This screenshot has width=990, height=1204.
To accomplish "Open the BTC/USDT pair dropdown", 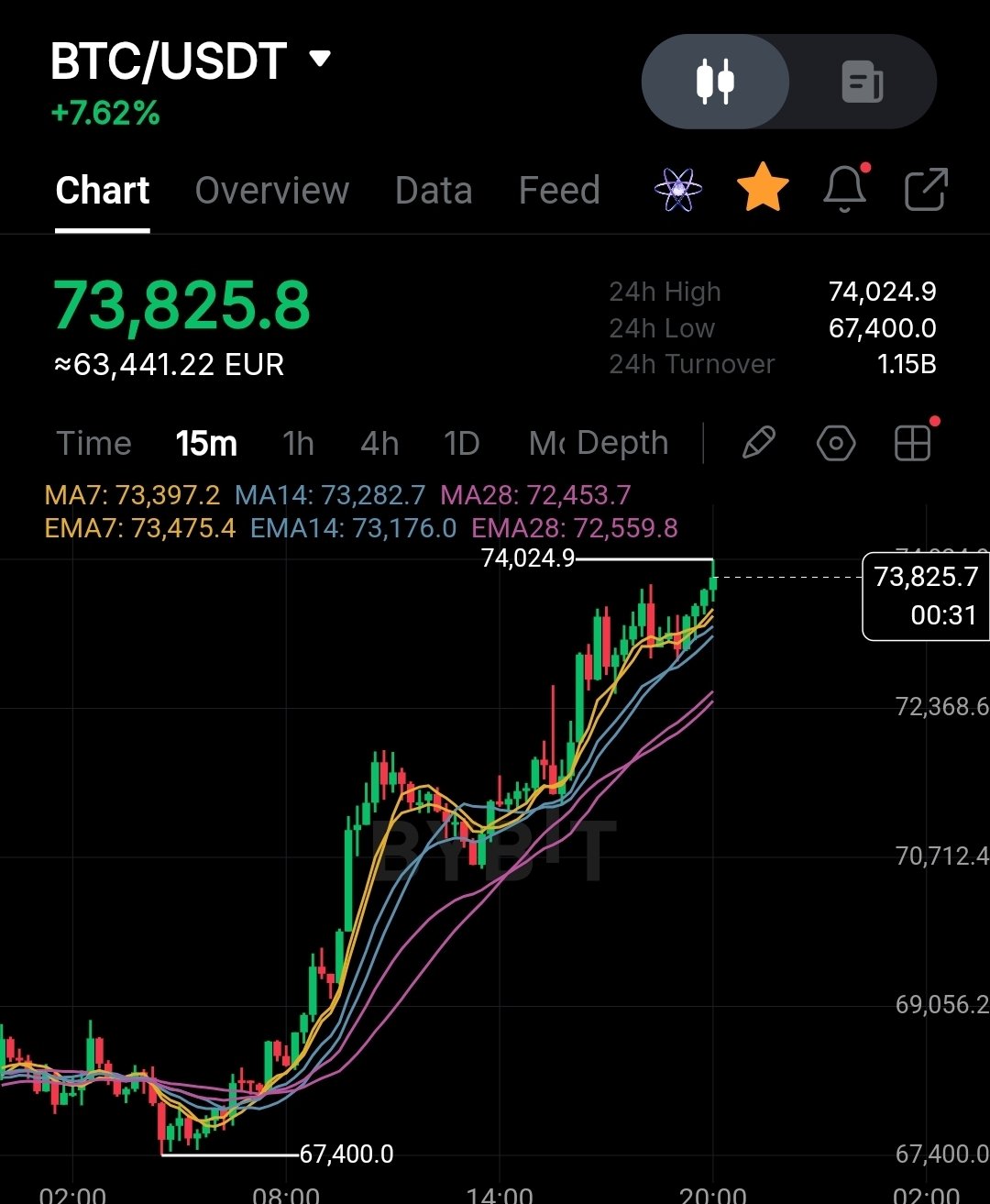I will coord(319,61).
